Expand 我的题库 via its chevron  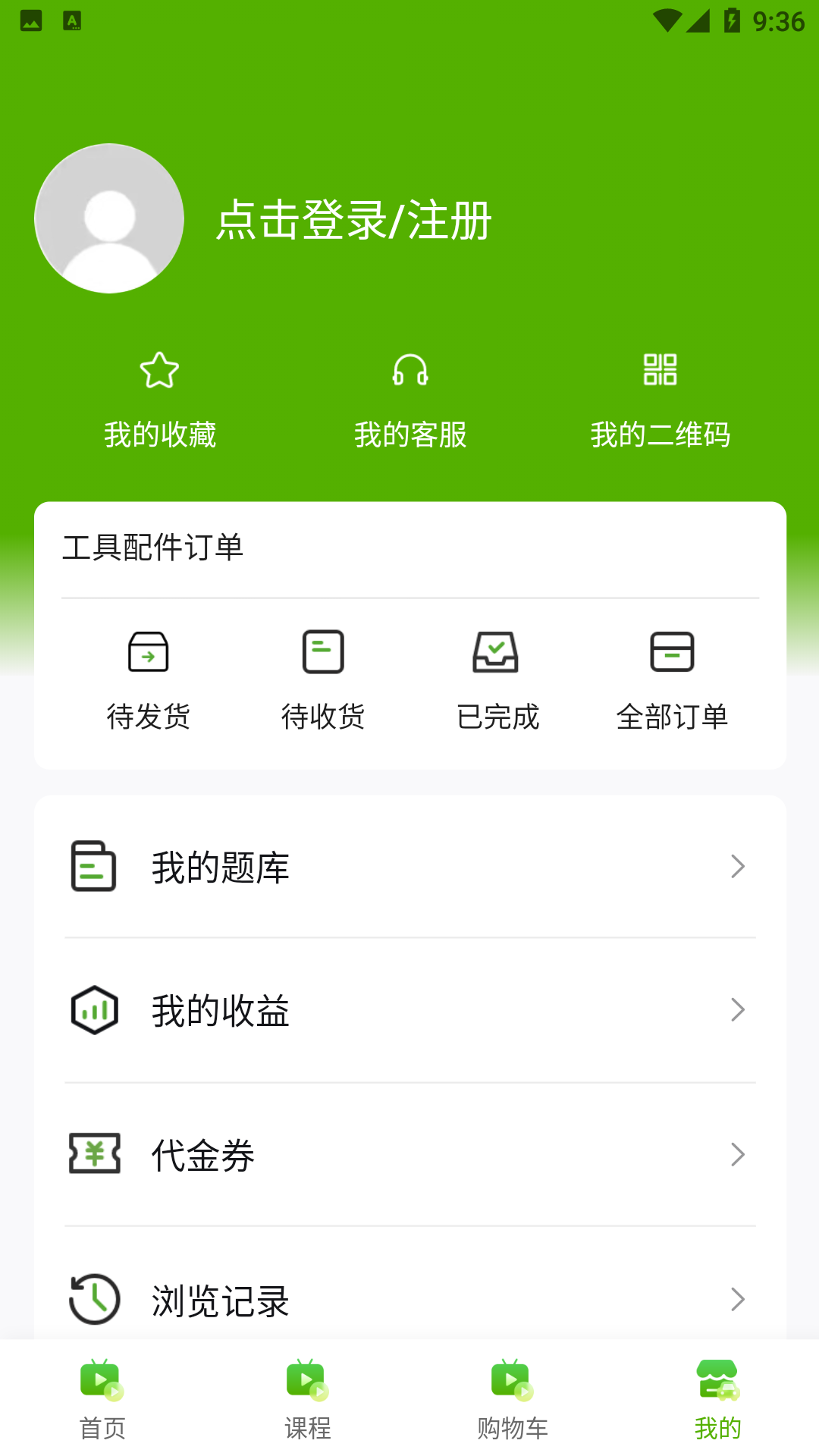point(736,867)
